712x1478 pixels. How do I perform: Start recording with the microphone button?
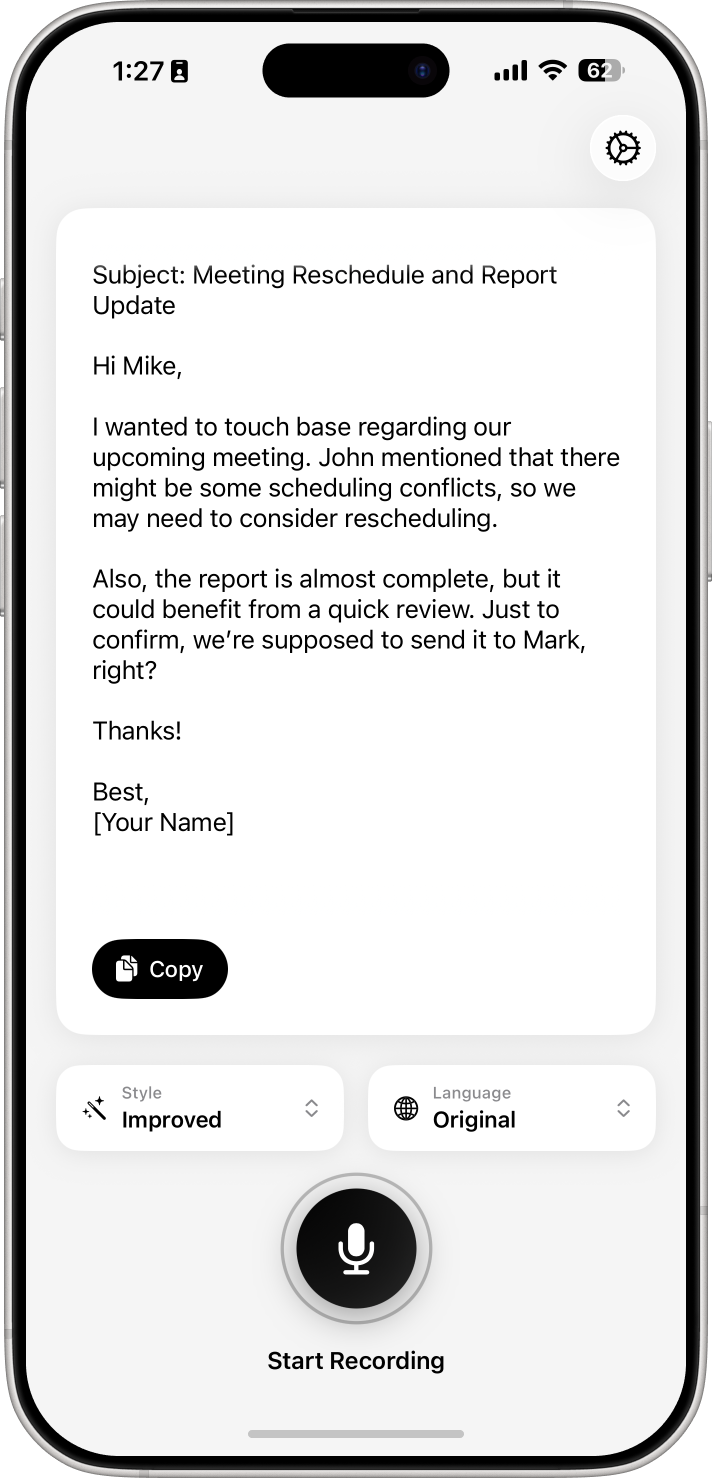(x=356, y=1248)
